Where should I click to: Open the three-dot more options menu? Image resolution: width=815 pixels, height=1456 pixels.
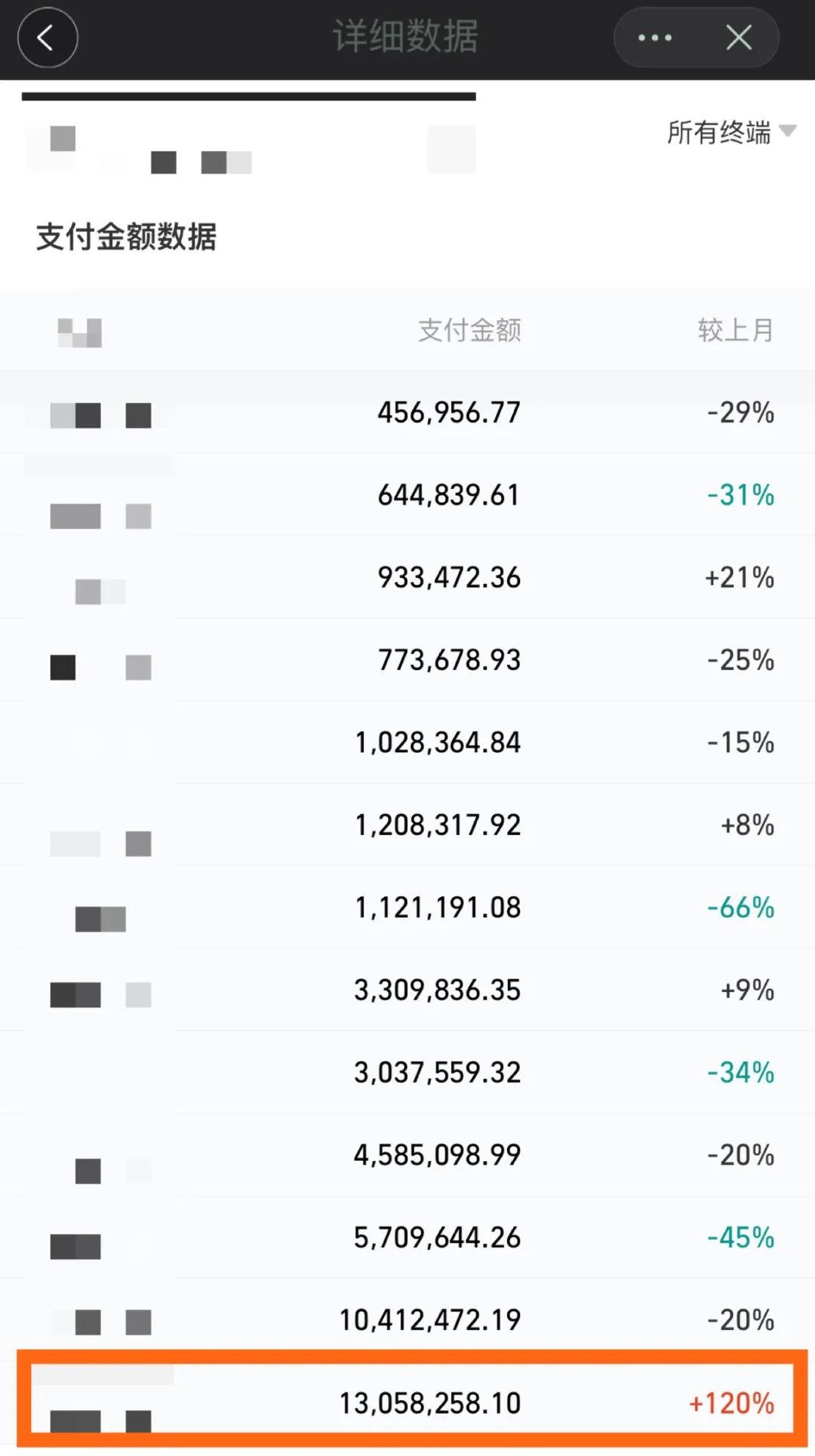click(654, 38)
